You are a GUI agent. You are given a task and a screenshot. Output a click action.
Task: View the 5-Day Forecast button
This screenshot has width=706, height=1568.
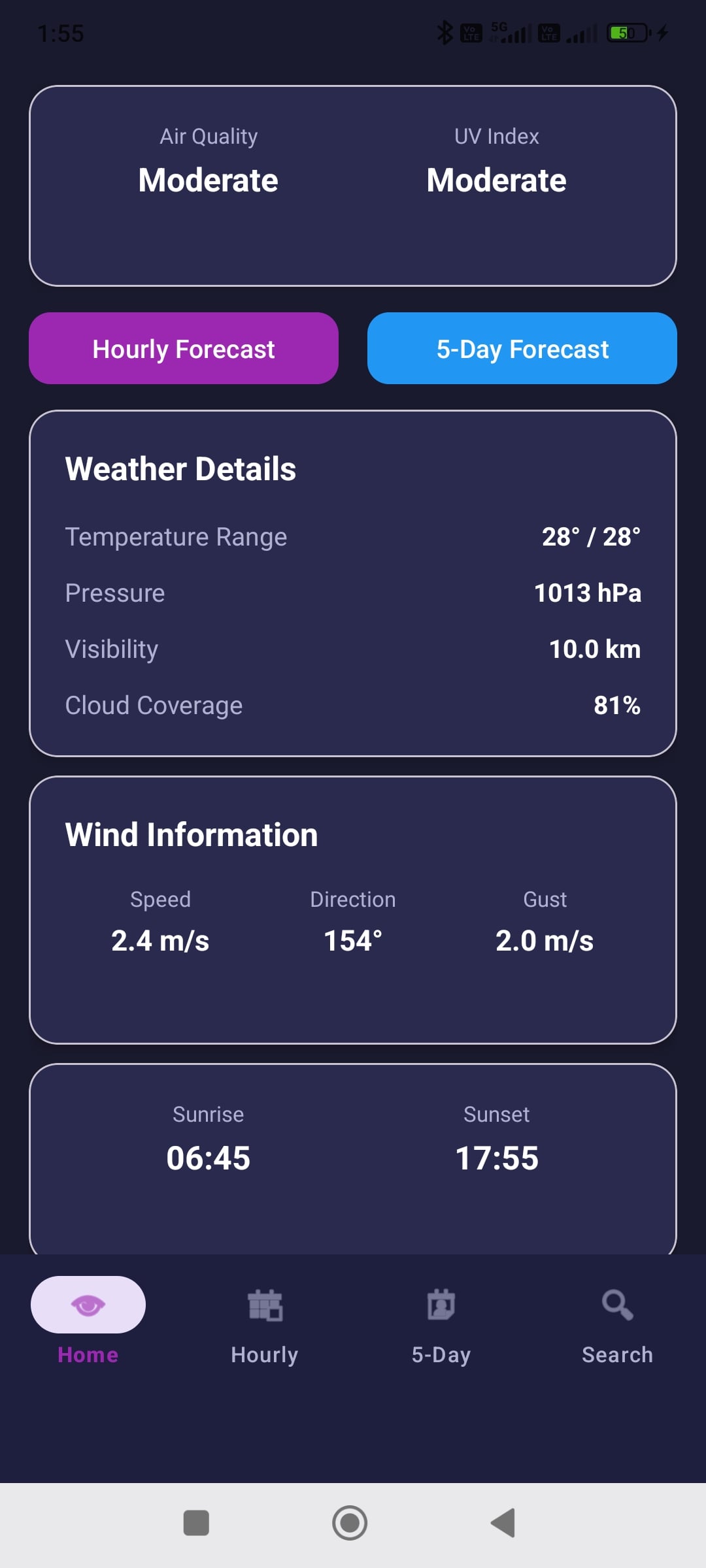click(522, 348)
